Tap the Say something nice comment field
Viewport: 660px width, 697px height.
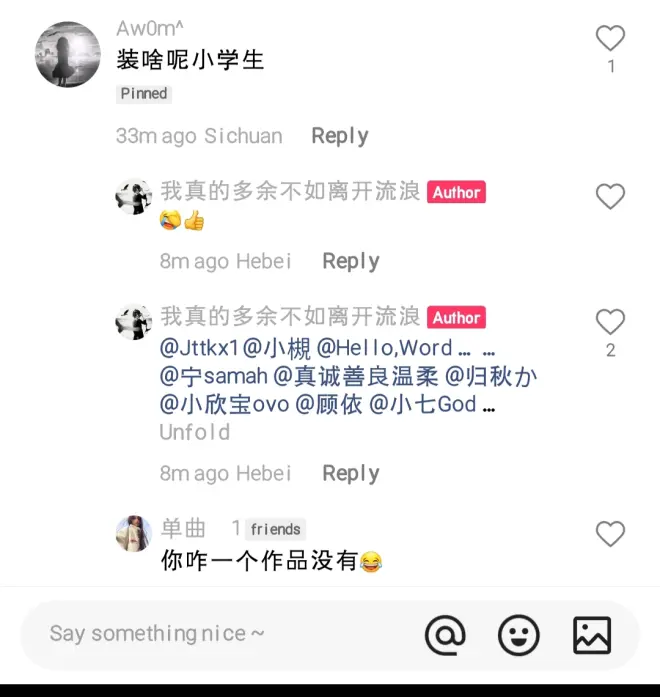(x=200, y=634)
